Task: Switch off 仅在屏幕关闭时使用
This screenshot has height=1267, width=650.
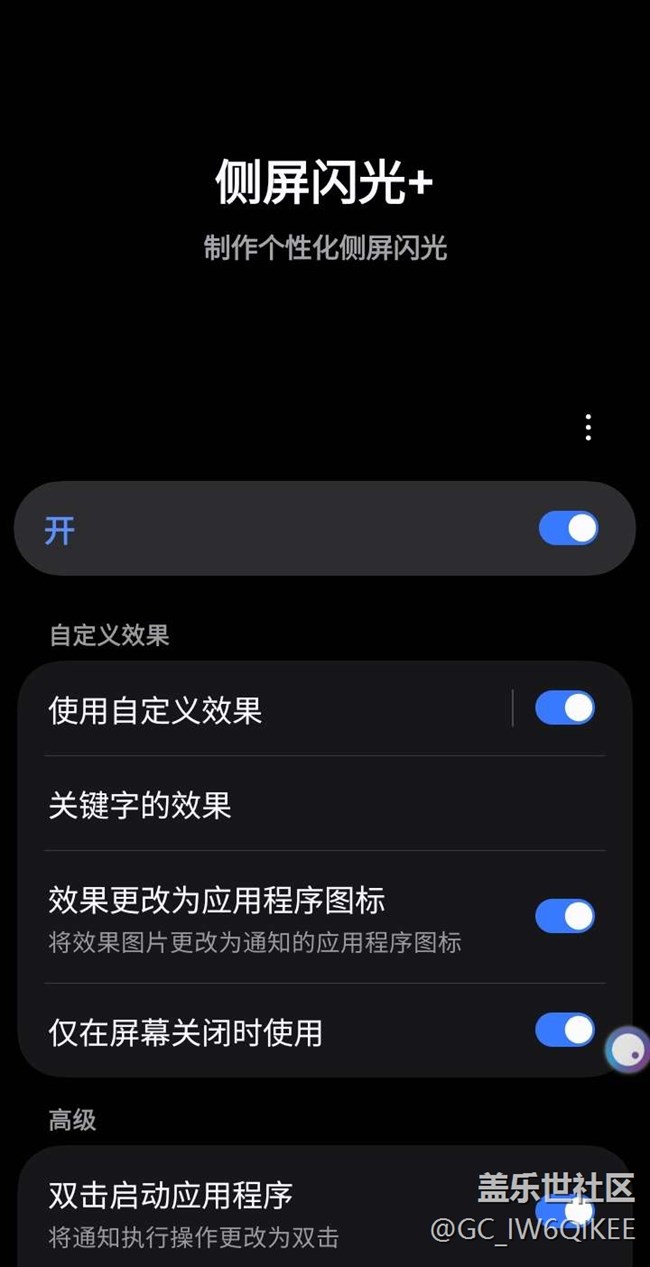Action: point(565,1030)
